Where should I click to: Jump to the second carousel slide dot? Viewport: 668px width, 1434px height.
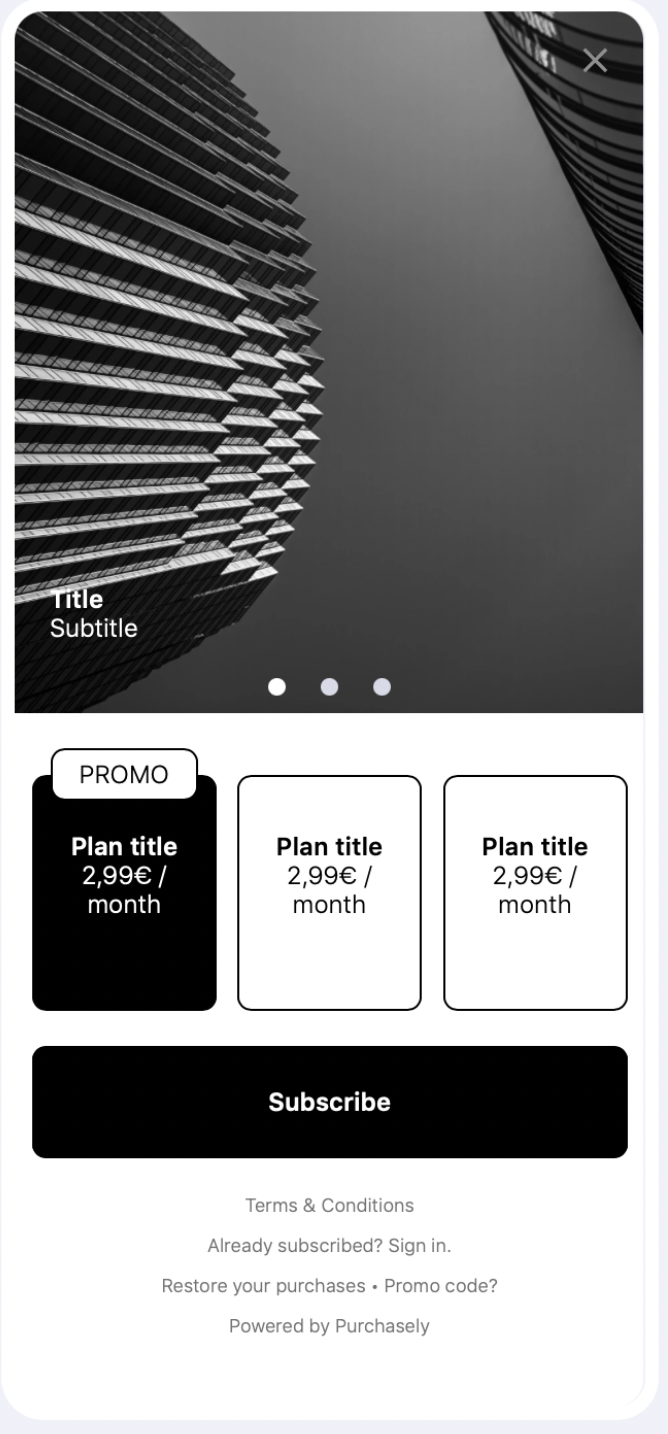click(329, 686)
